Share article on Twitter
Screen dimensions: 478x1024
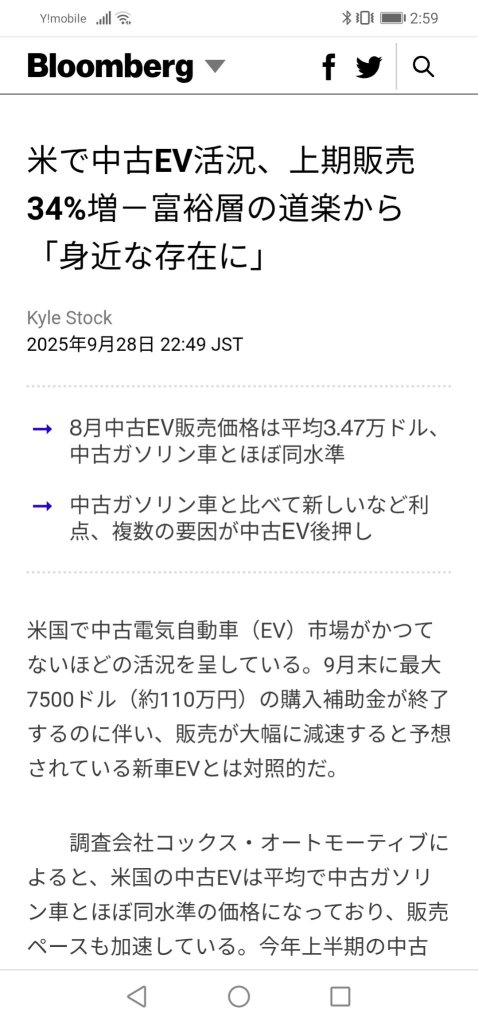point(369,67)
